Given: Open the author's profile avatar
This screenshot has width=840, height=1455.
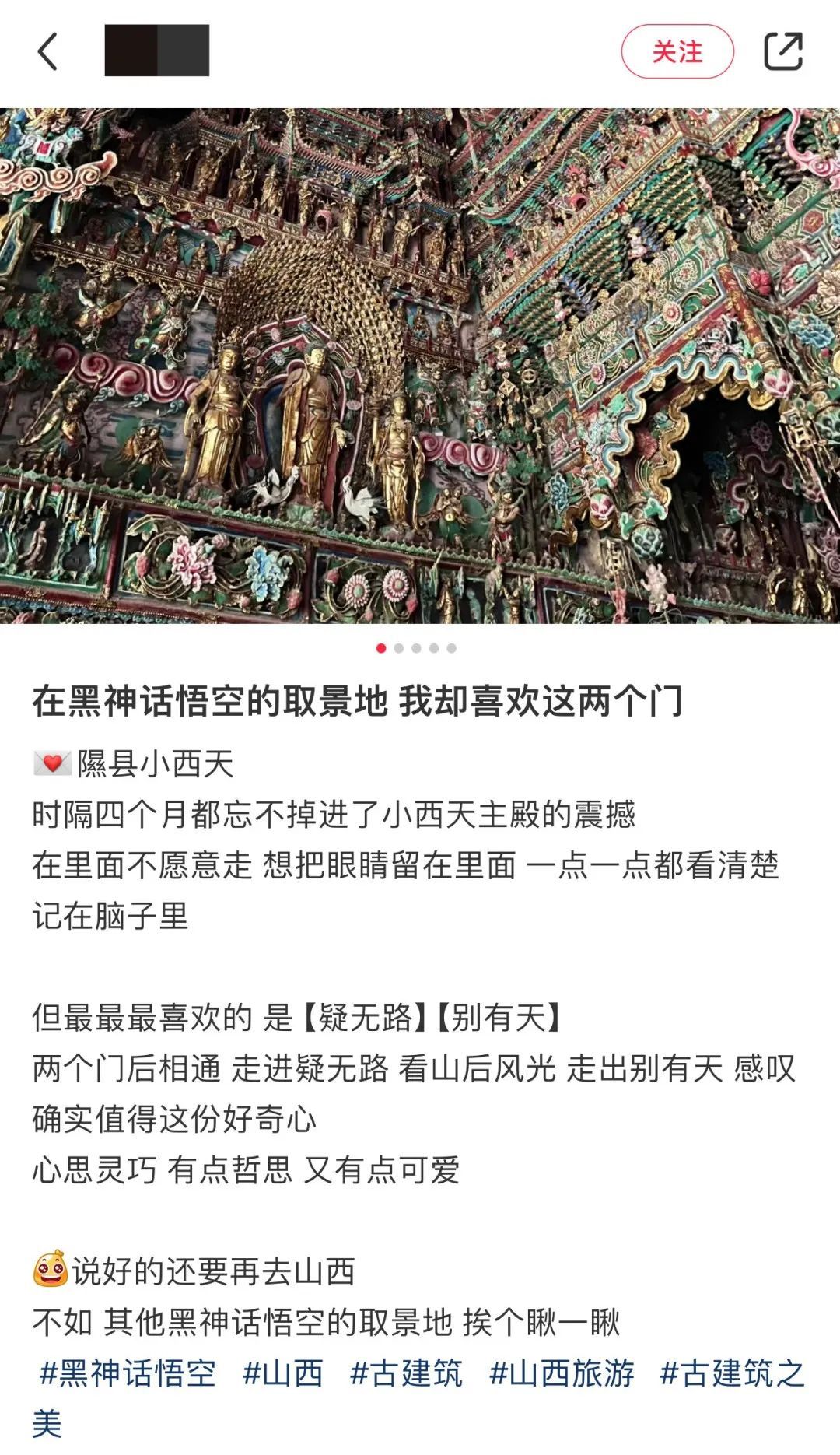Looking at the screenshot, I should [x=156, y=51].
